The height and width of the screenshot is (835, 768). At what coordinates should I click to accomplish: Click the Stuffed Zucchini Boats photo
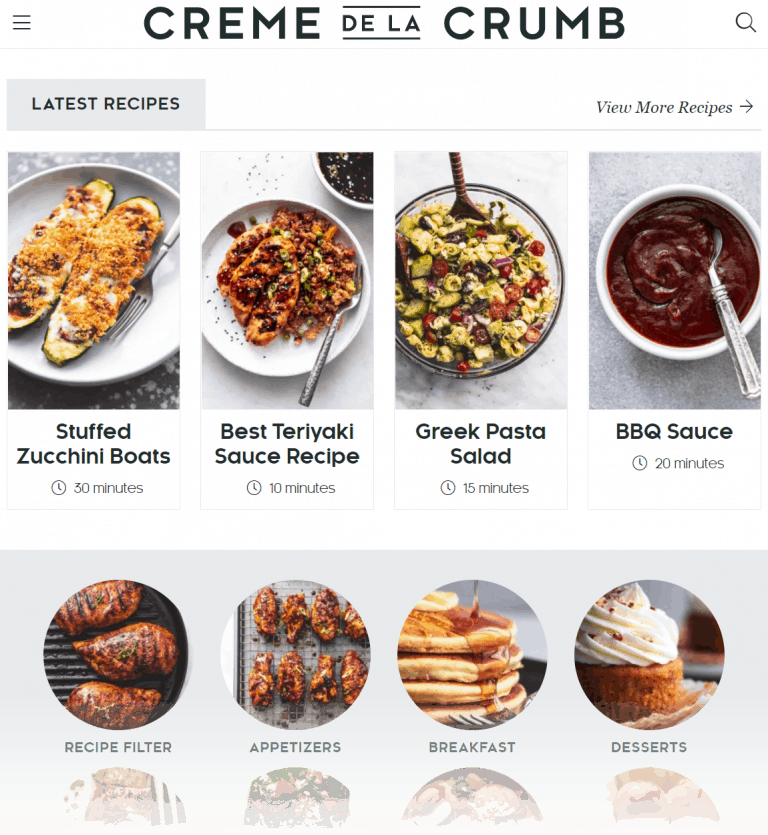pyautogui.click(x=93, y=280)
